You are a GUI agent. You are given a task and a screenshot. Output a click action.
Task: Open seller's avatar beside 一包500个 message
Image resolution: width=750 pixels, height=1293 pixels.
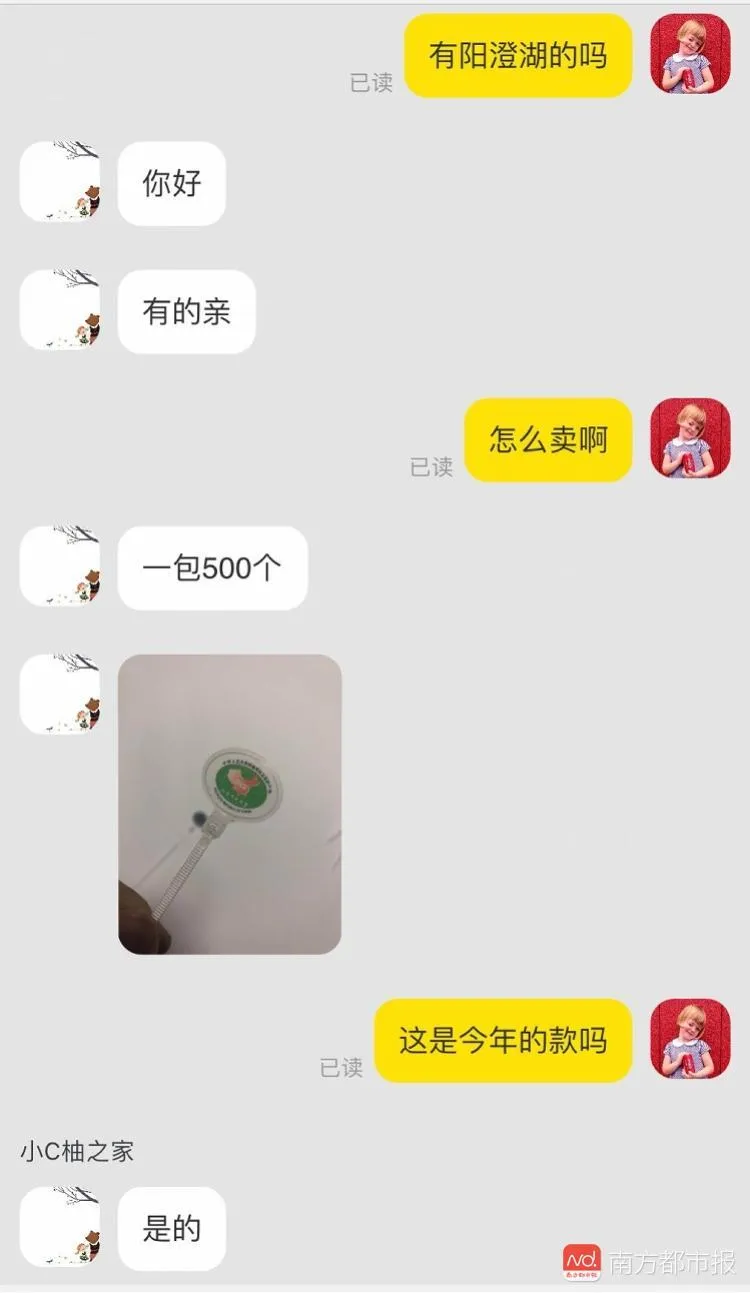point(60,567)
